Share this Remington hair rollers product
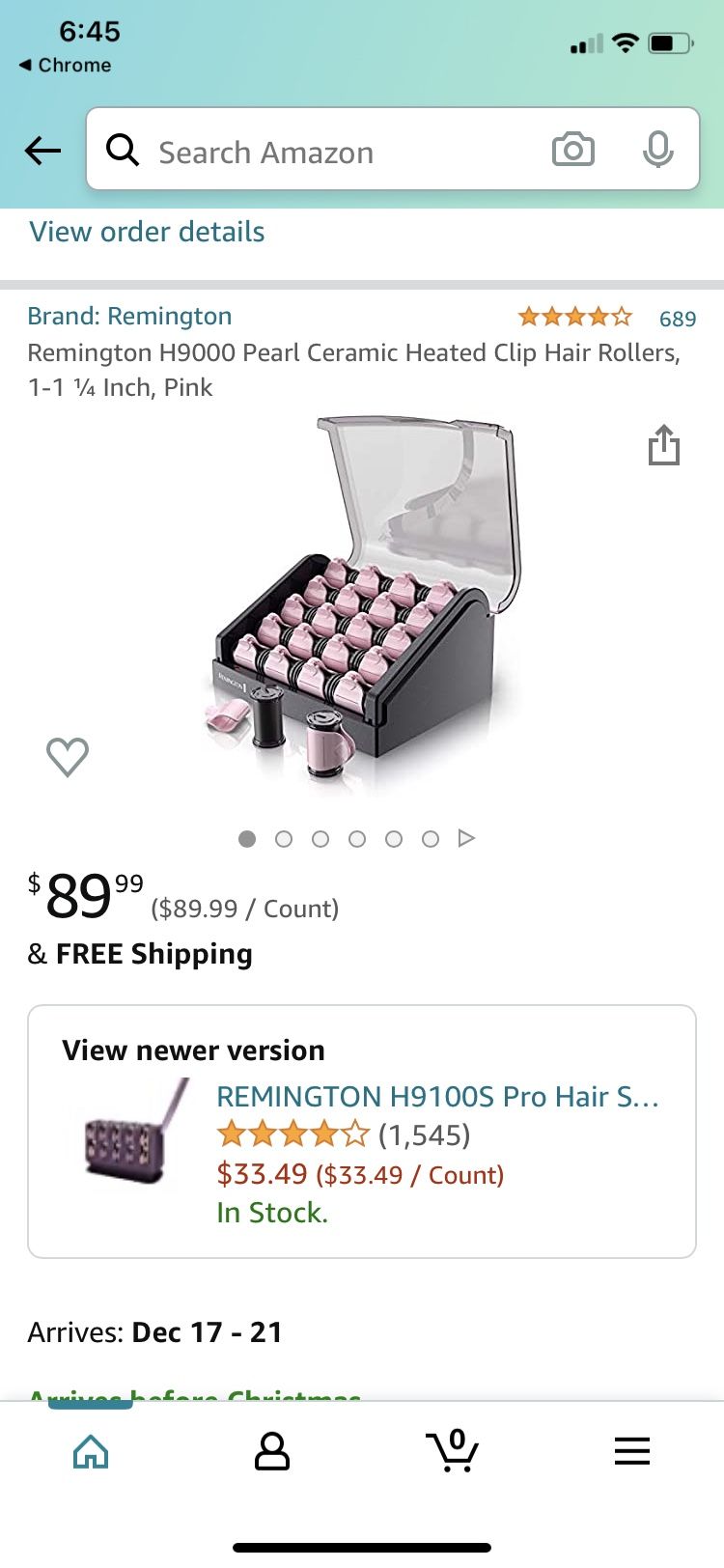This screenshot has height=1568, width=724. click(x=663, y=445)
